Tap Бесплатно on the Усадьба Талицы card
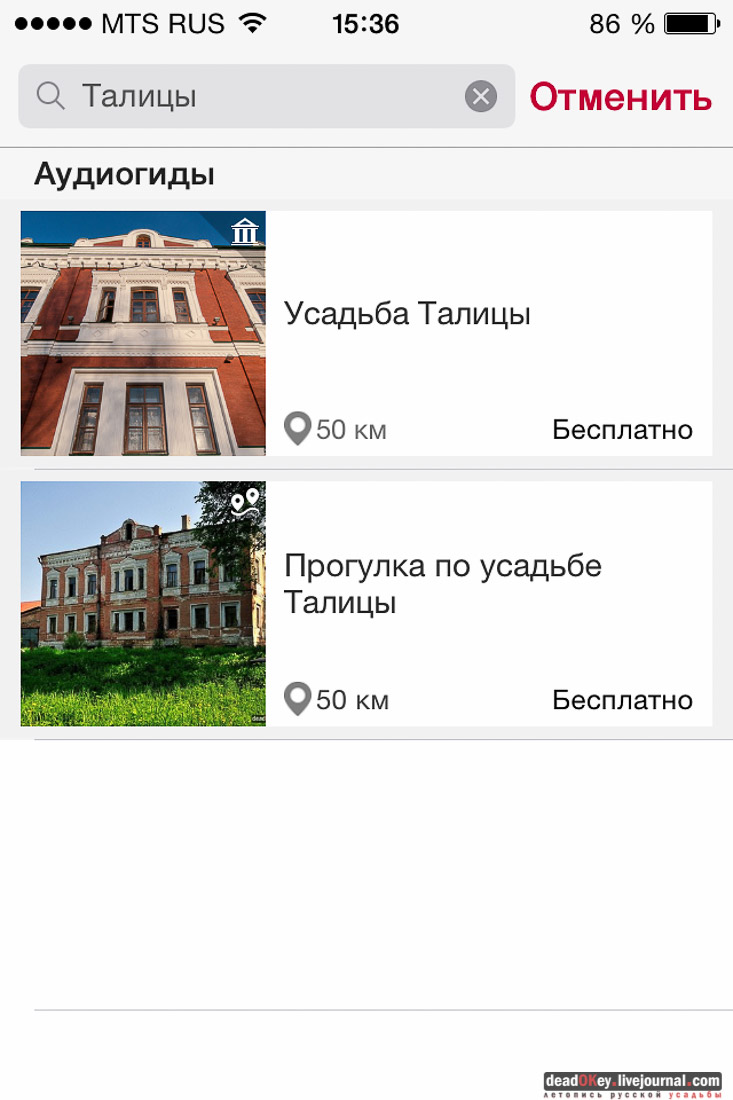 [x=620, y=429]
